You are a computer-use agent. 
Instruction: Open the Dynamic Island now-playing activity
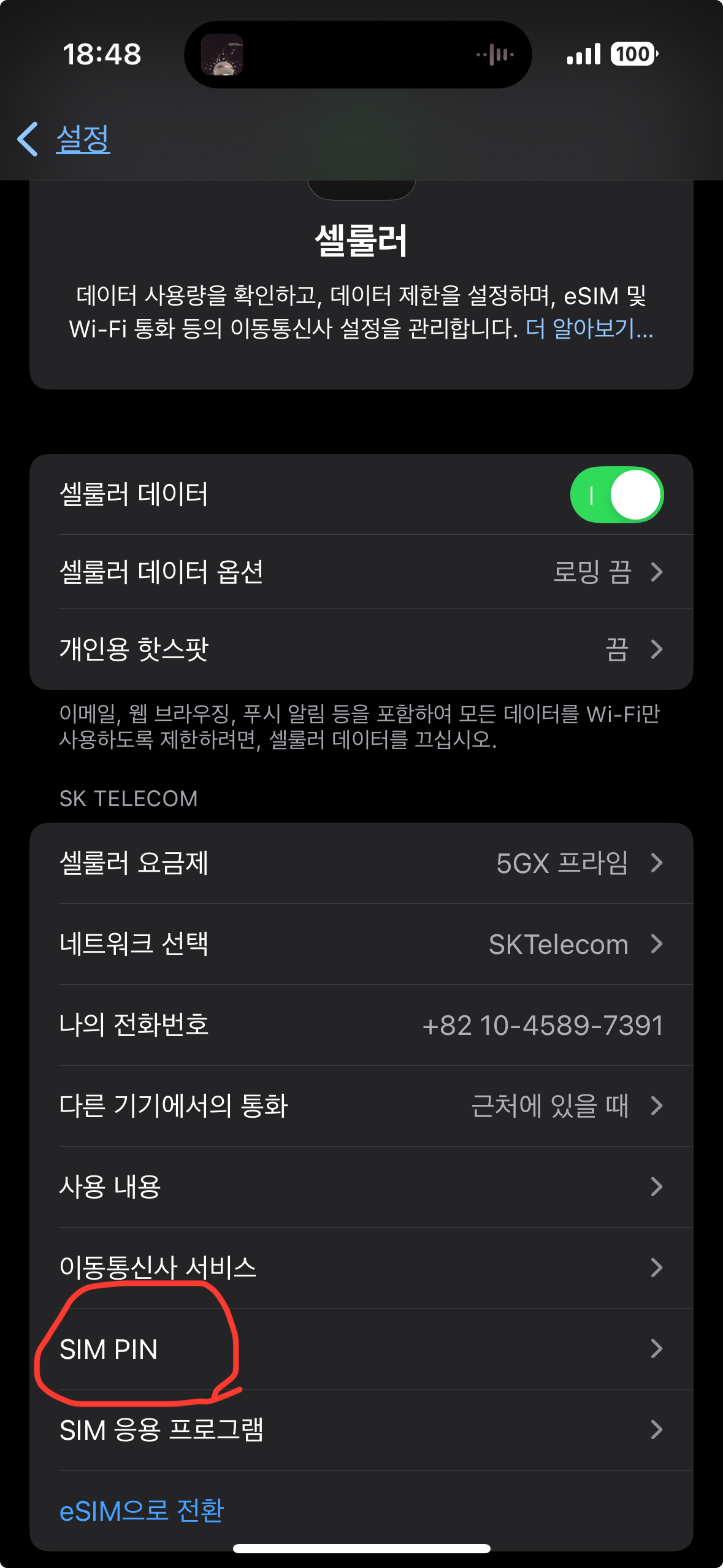tap(358, 55)
